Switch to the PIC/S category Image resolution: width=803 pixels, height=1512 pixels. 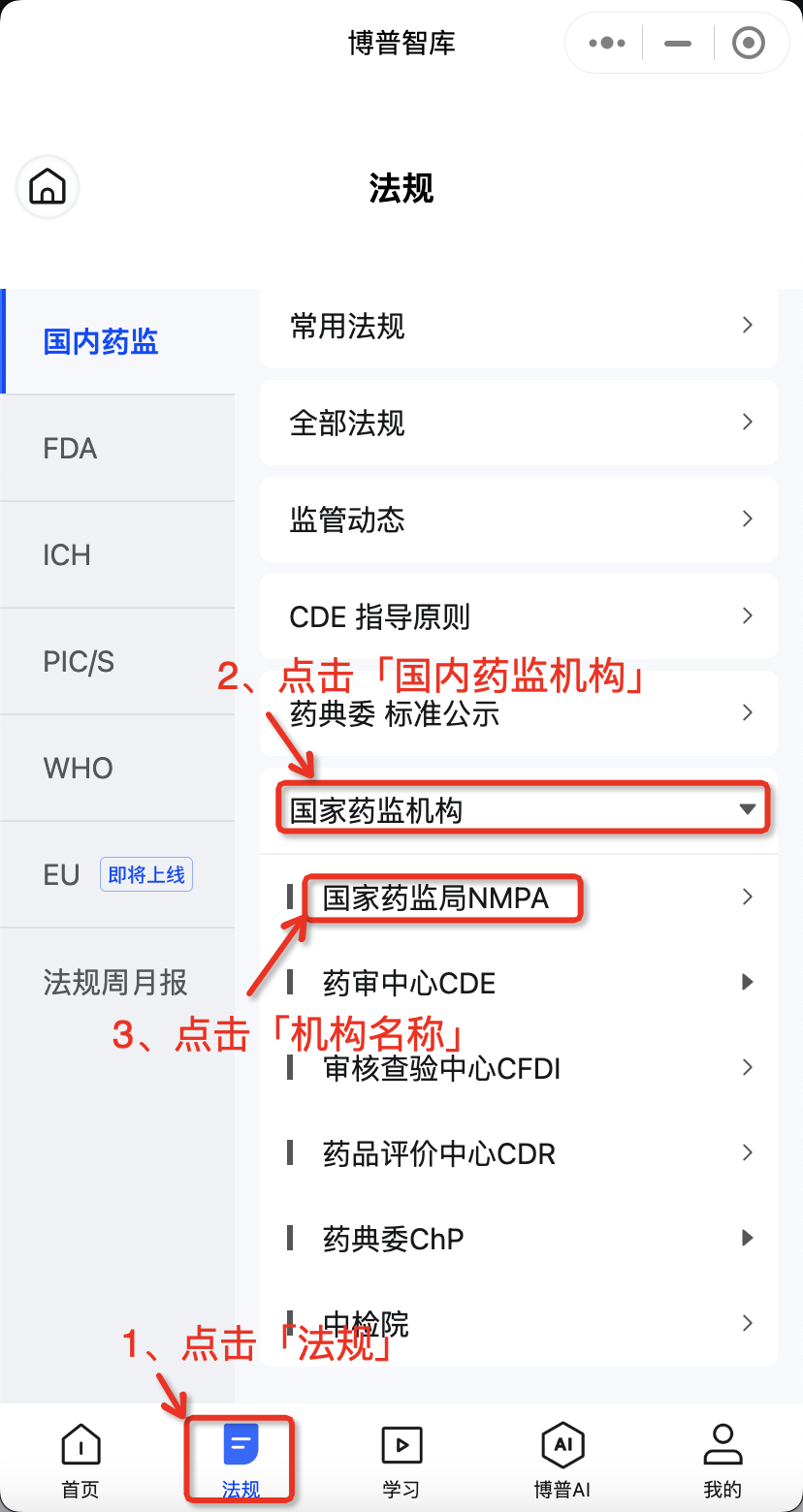point(117,662)
